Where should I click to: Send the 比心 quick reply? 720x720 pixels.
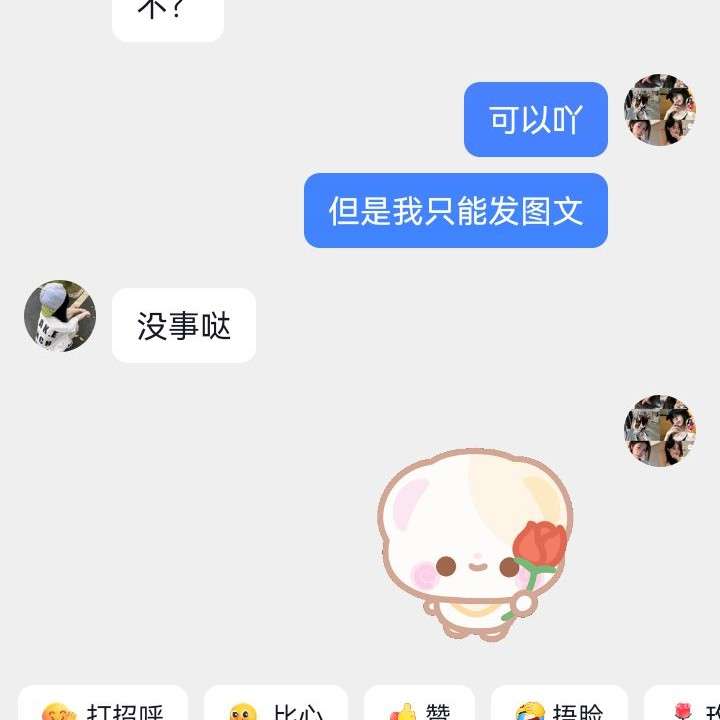point(276,707)
